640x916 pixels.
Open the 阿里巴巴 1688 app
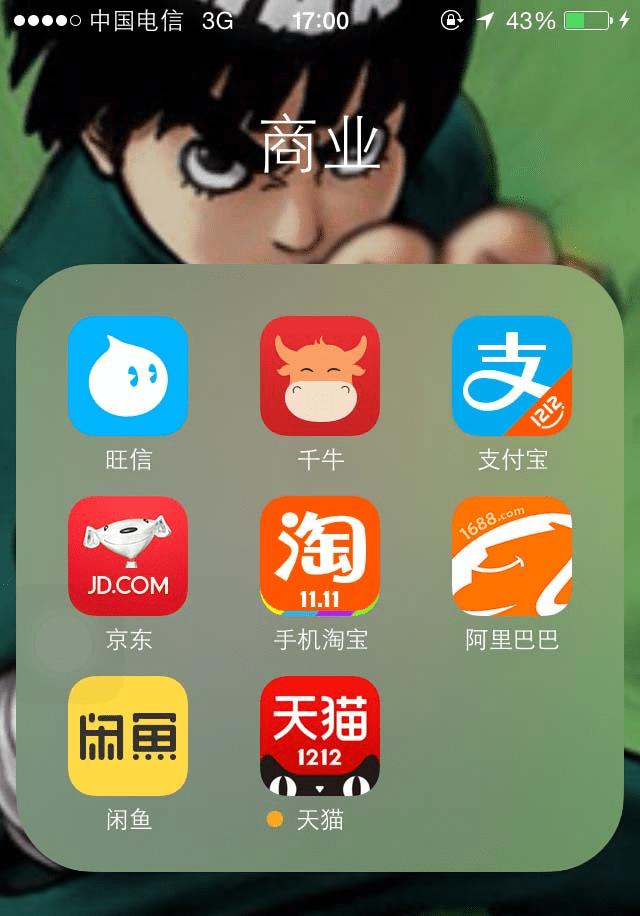tap(512, 556)
